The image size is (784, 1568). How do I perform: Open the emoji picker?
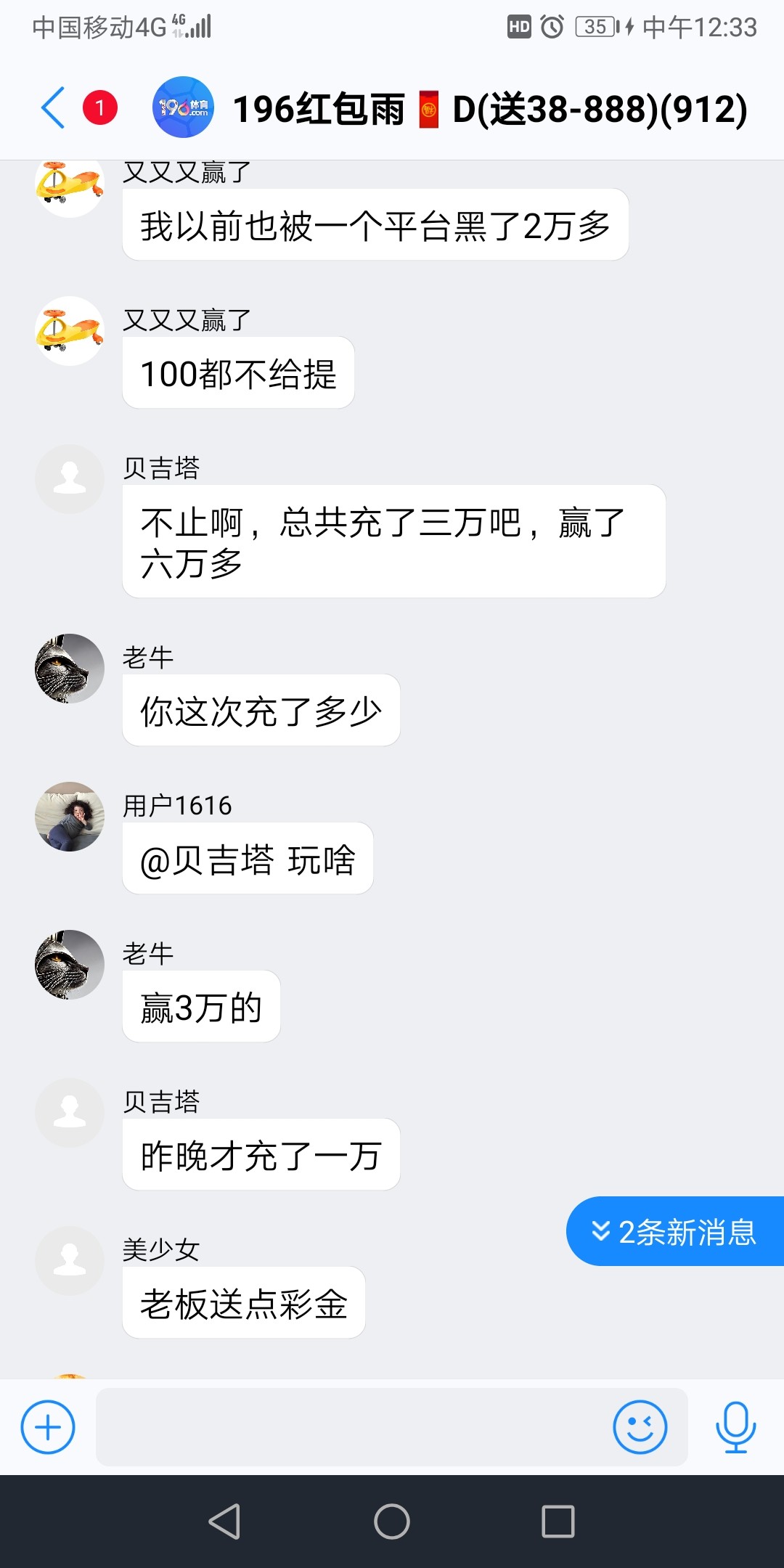tap(640, 1427)
